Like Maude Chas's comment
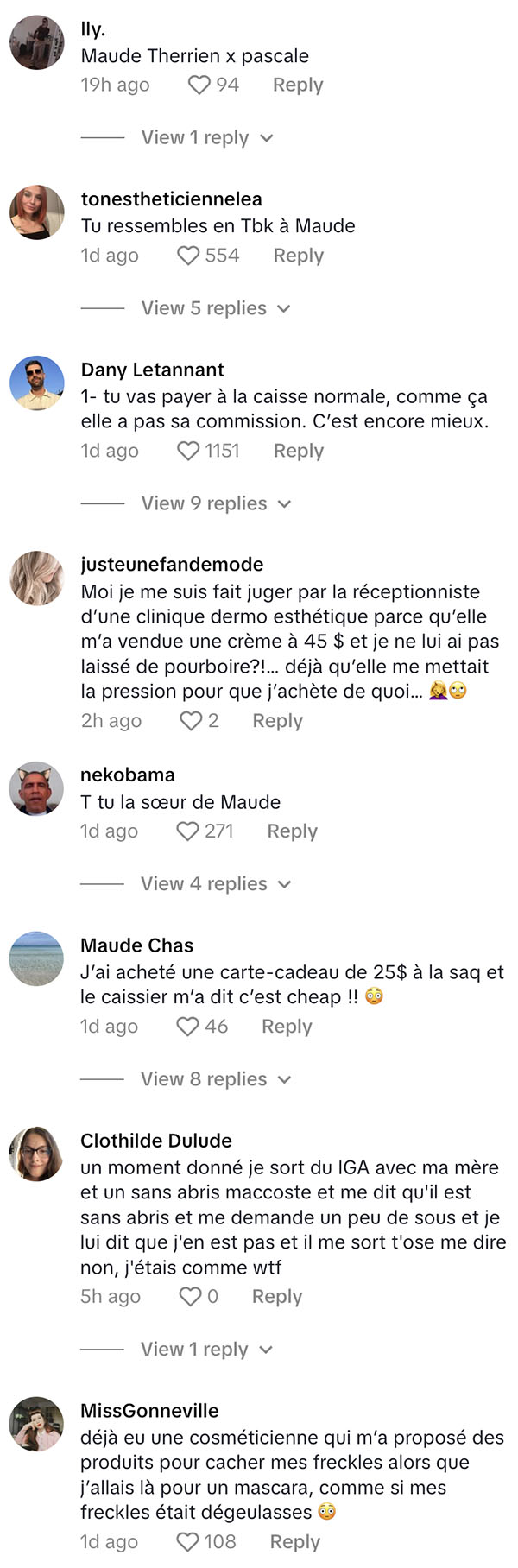The height and width of the screenshot is (1568, 518). coord(187,1027)
